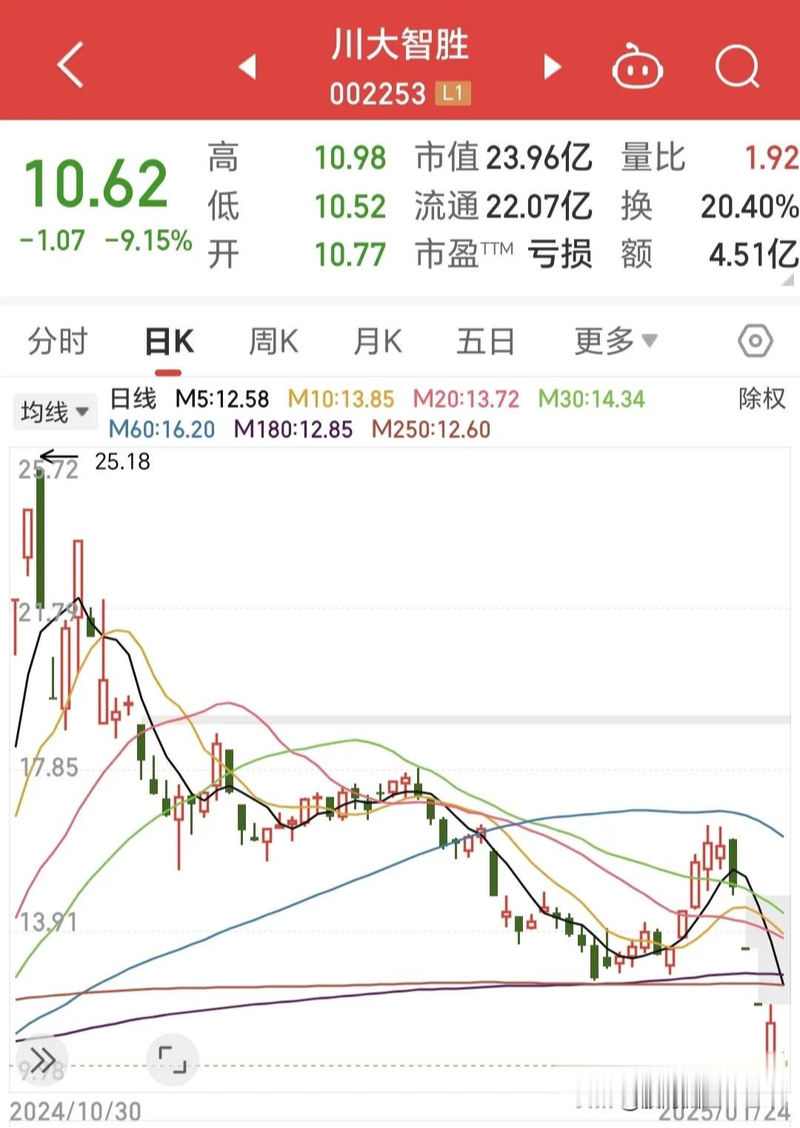Switch to the 周K chart

coord(274,342)
